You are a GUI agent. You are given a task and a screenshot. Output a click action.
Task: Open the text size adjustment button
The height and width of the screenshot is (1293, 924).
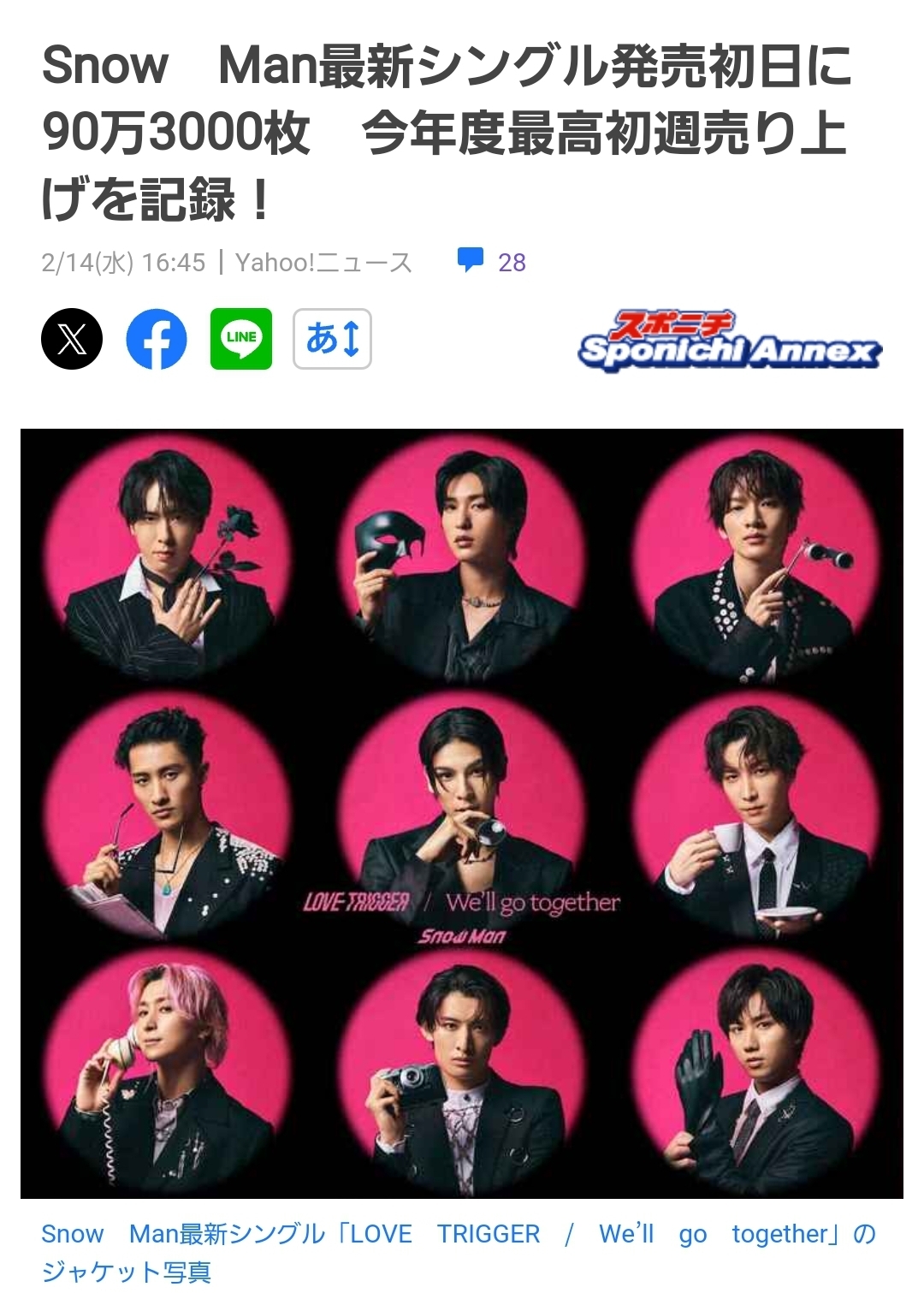coord(332,339)
